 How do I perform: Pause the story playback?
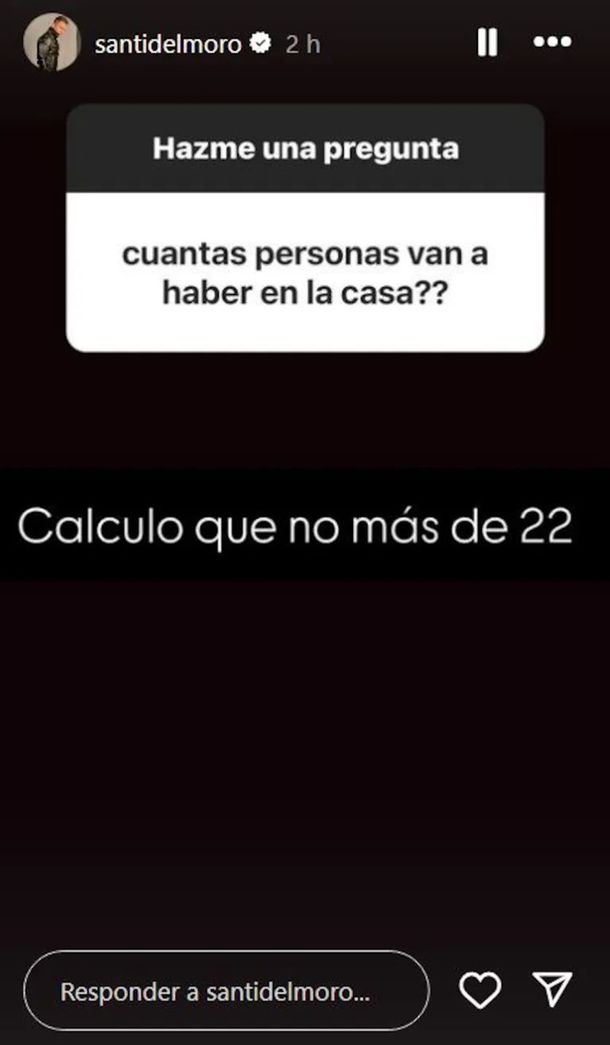tap(487, 43)
